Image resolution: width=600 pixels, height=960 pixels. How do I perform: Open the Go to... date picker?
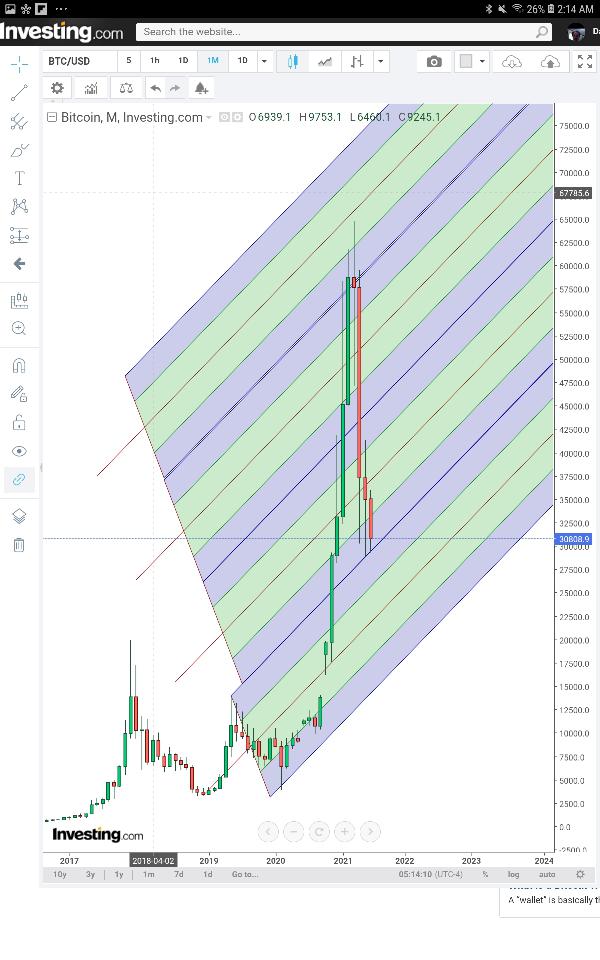[245, 874]
